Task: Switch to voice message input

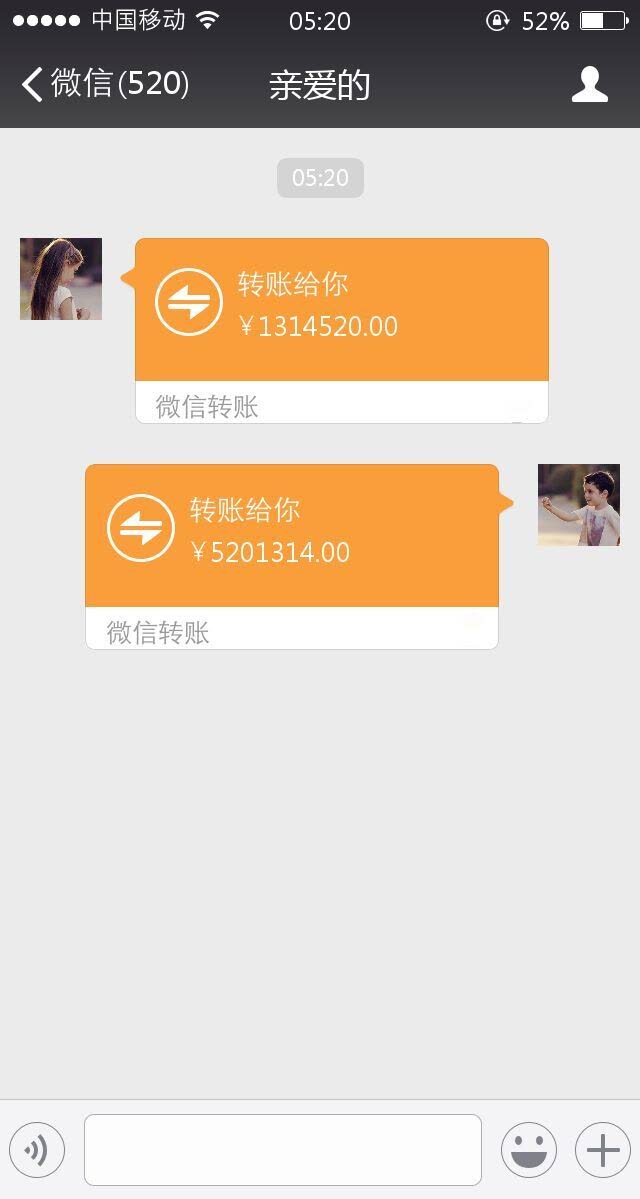Action: [37, 1151]
